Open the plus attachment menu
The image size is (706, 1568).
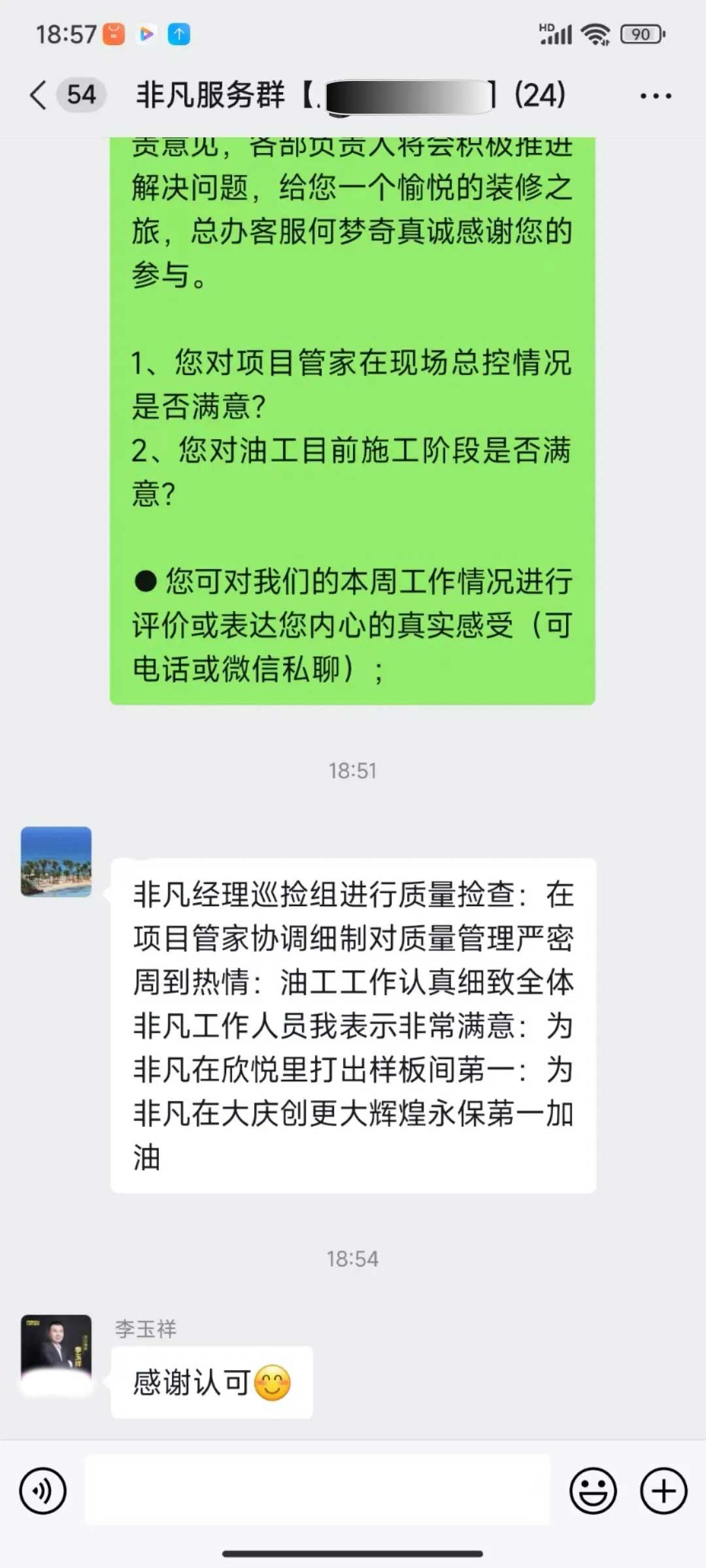coord(664,1492)
